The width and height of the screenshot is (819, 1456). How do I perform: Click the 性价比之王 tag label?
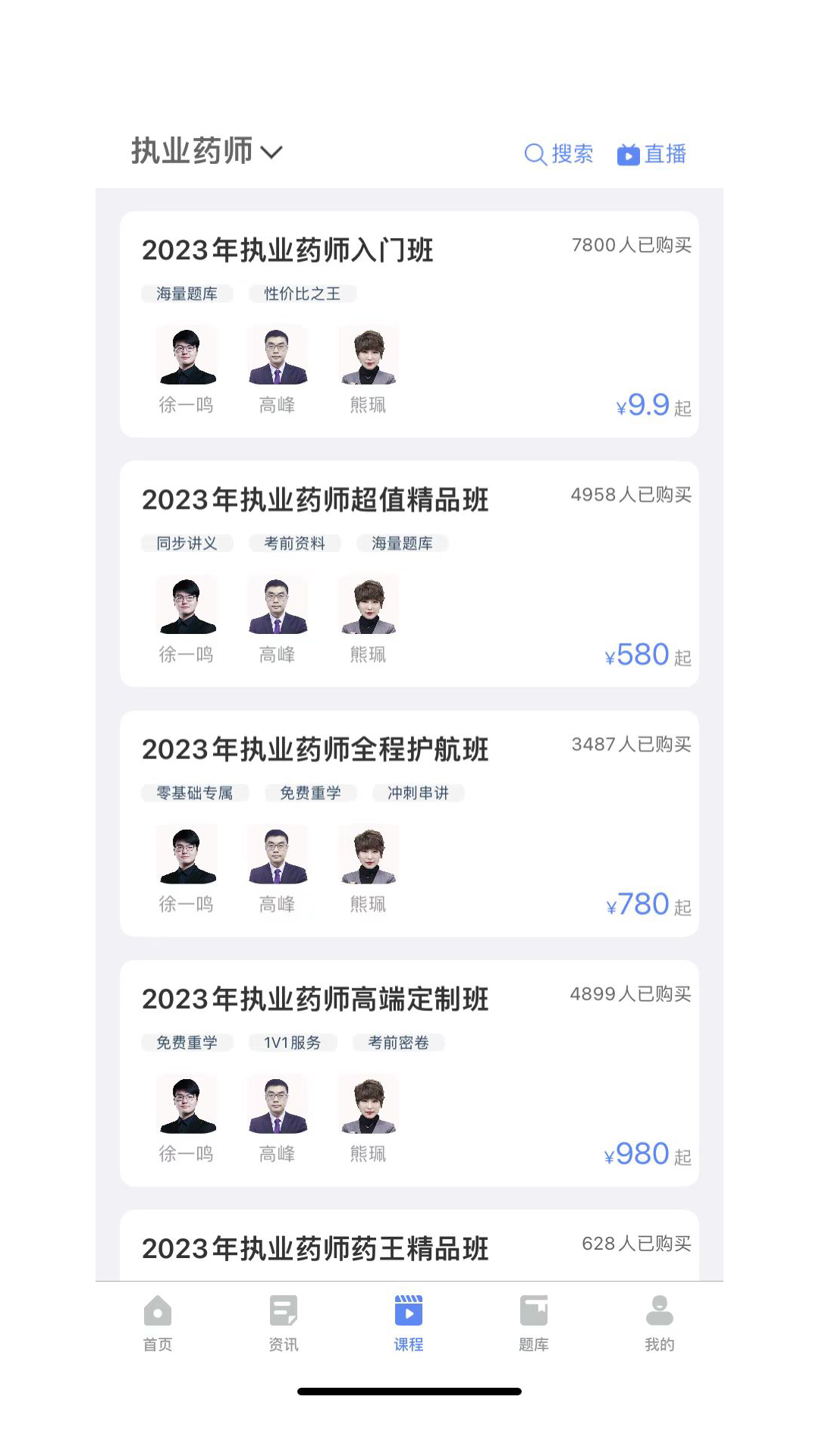tap(302, 294)
